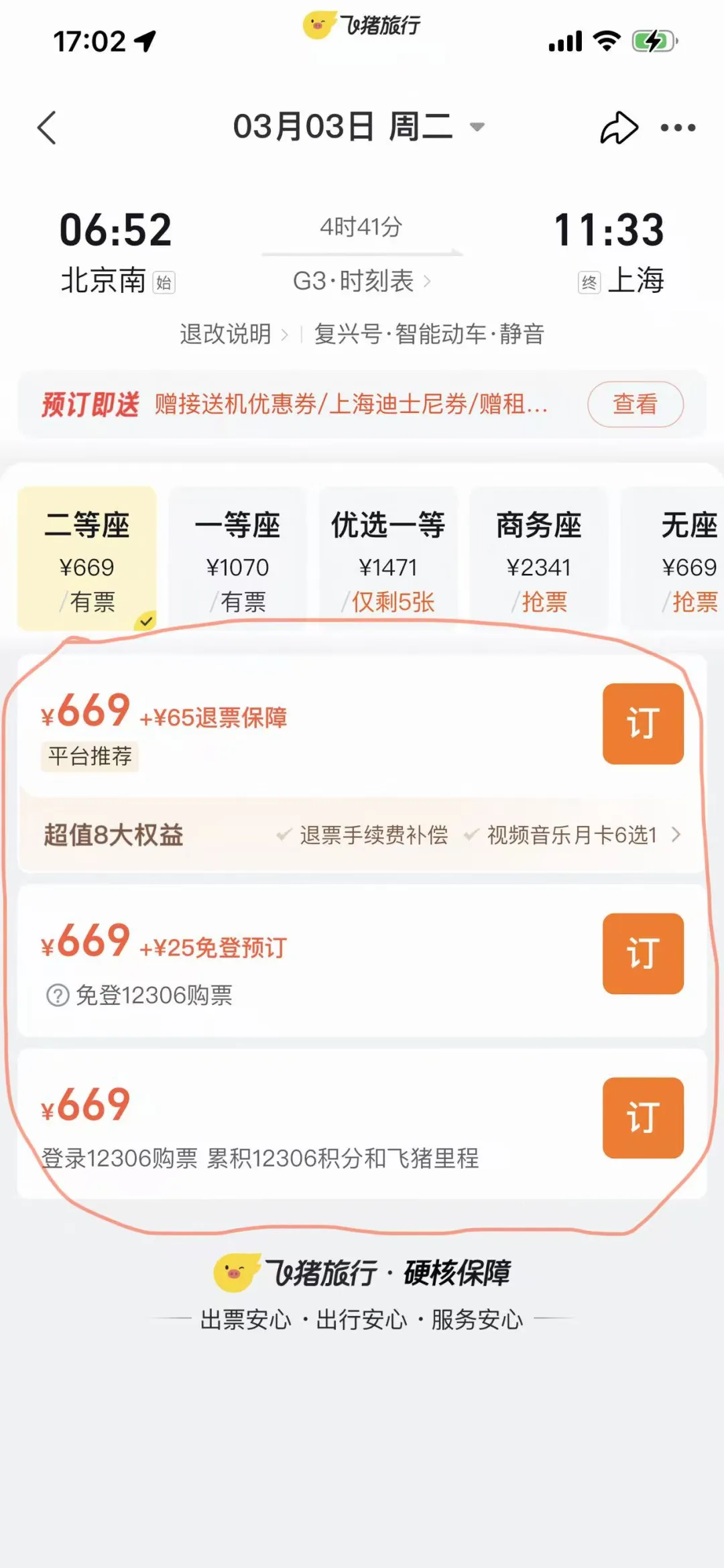Book the ¥669 登录12306购票 option
Image resolution: width=724 pixels, height=1568 pixels.
click(642, 1118)
